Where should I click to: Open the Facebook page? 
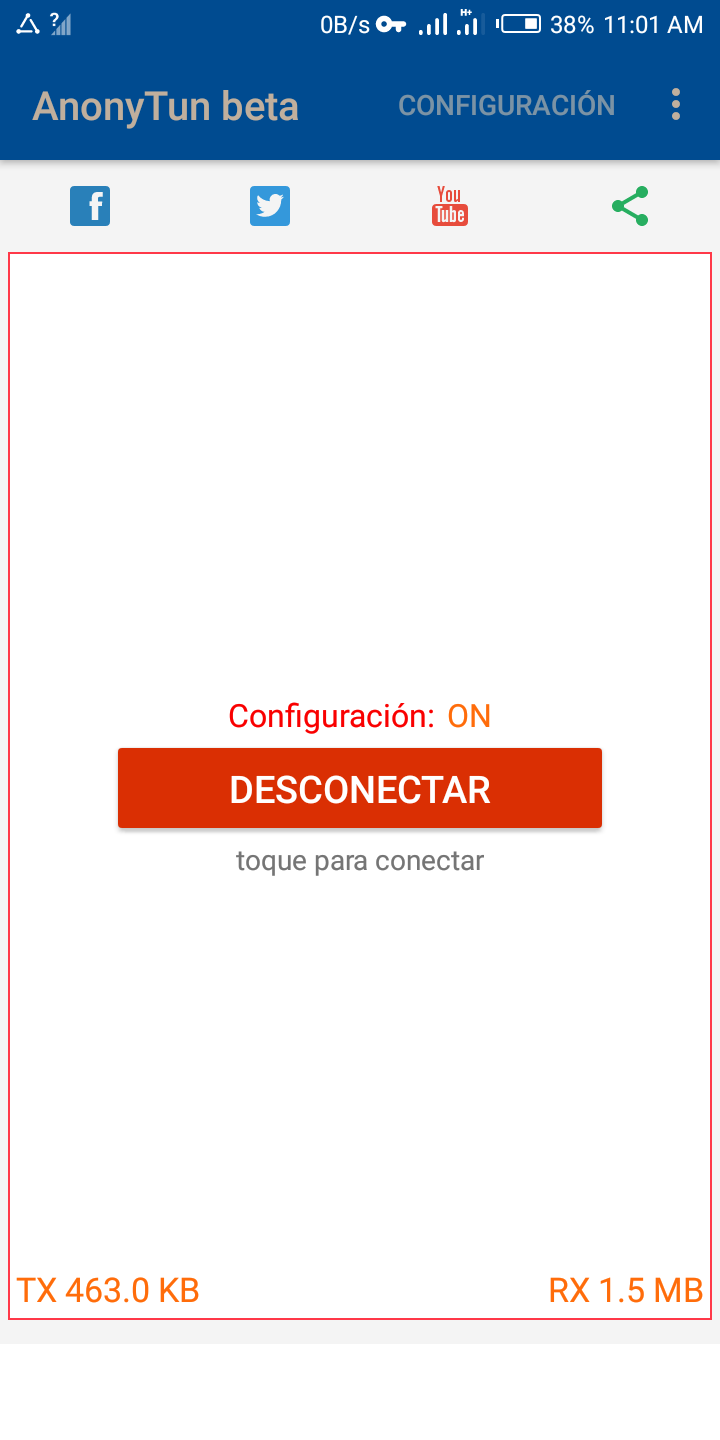tap(90, 207)
